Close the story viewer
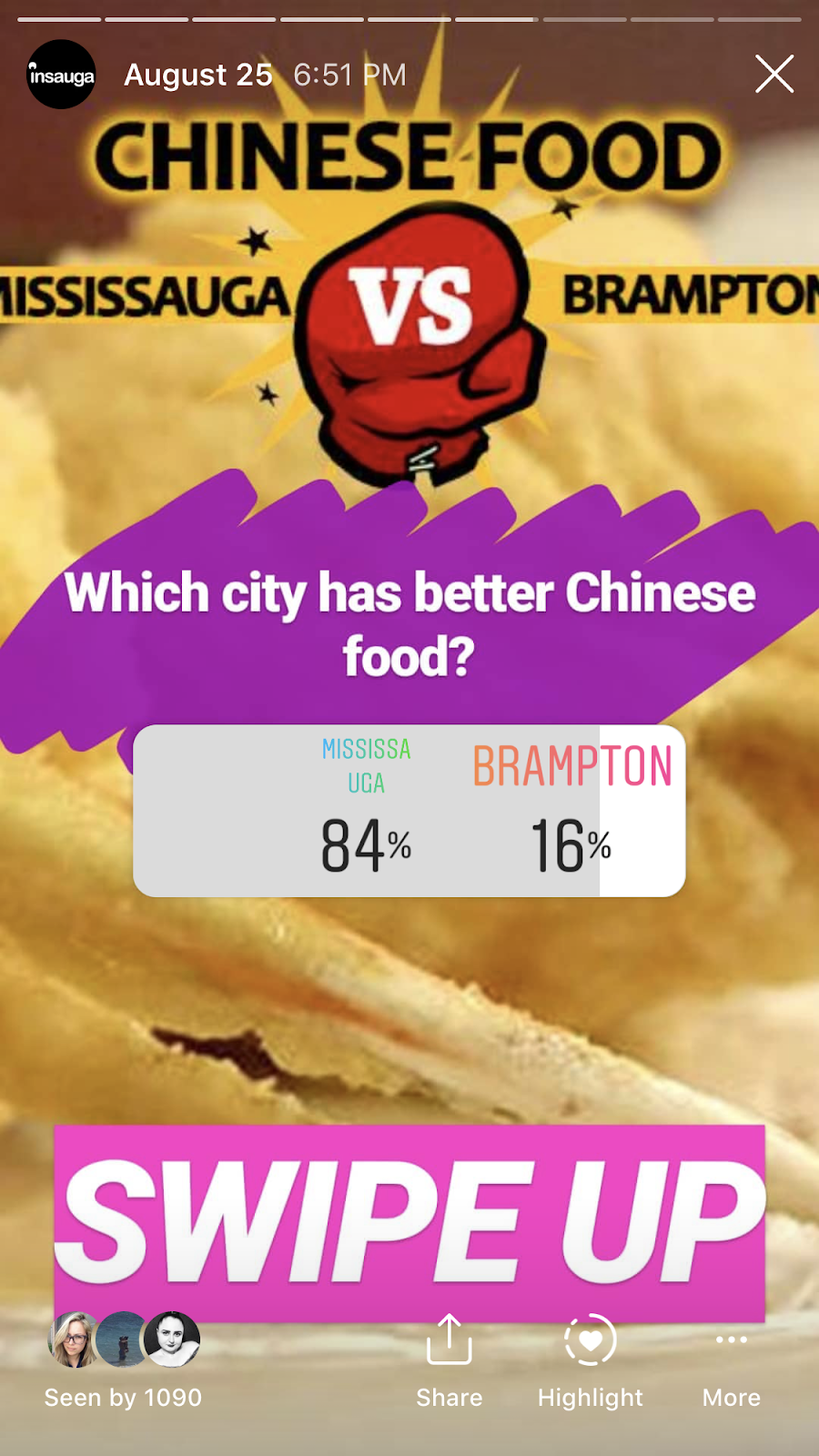819x1456 pixels. pyautogui.click(x=773, y=75)
